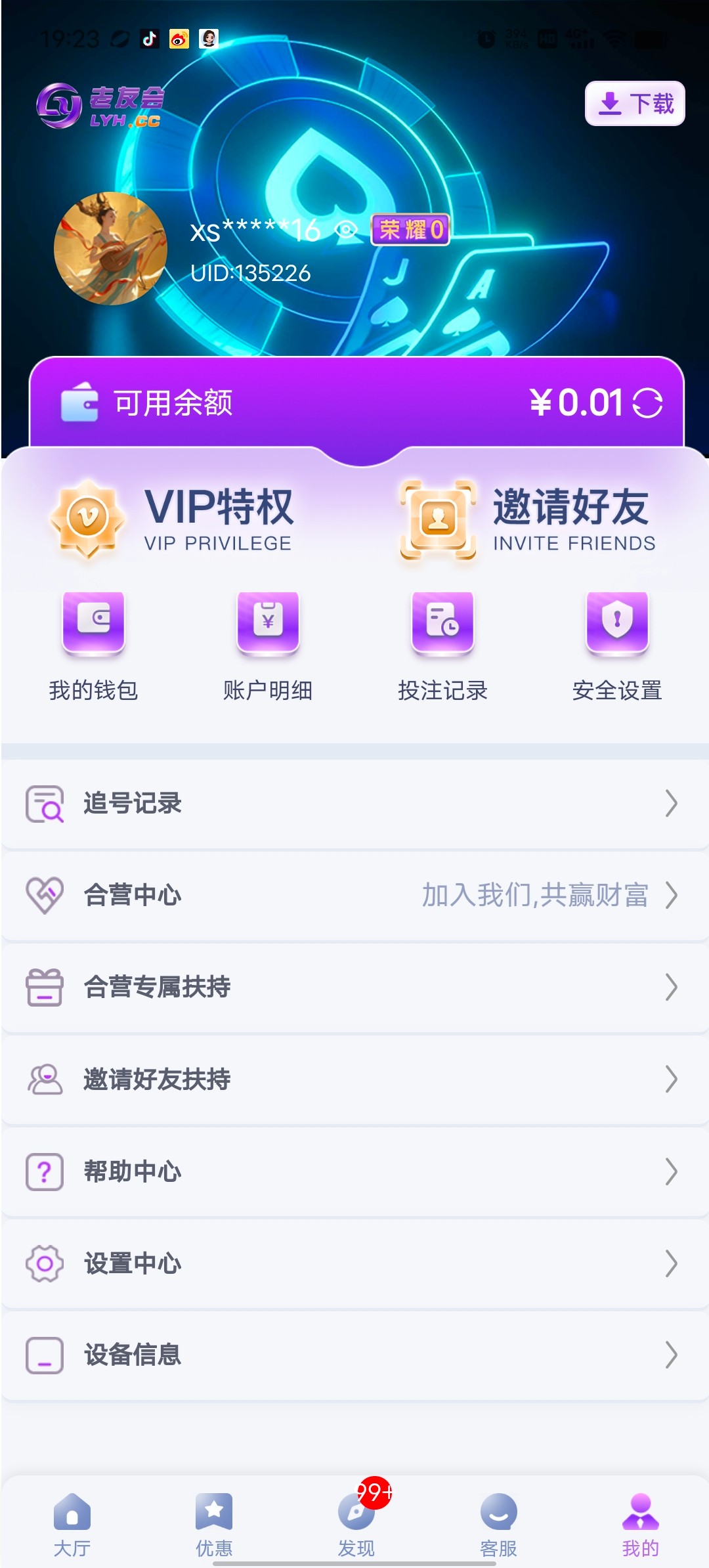Go to 设置中心
709x1568 pixels.
[354, 1263]
